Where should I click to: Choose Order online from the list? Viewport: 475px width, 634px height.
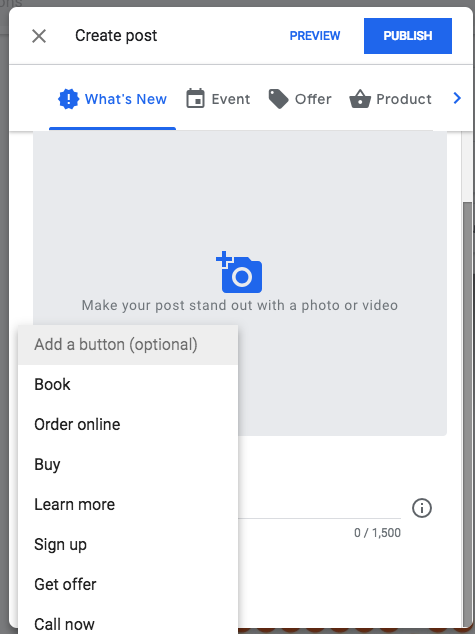pyautogui.click(x=128, y=425)
